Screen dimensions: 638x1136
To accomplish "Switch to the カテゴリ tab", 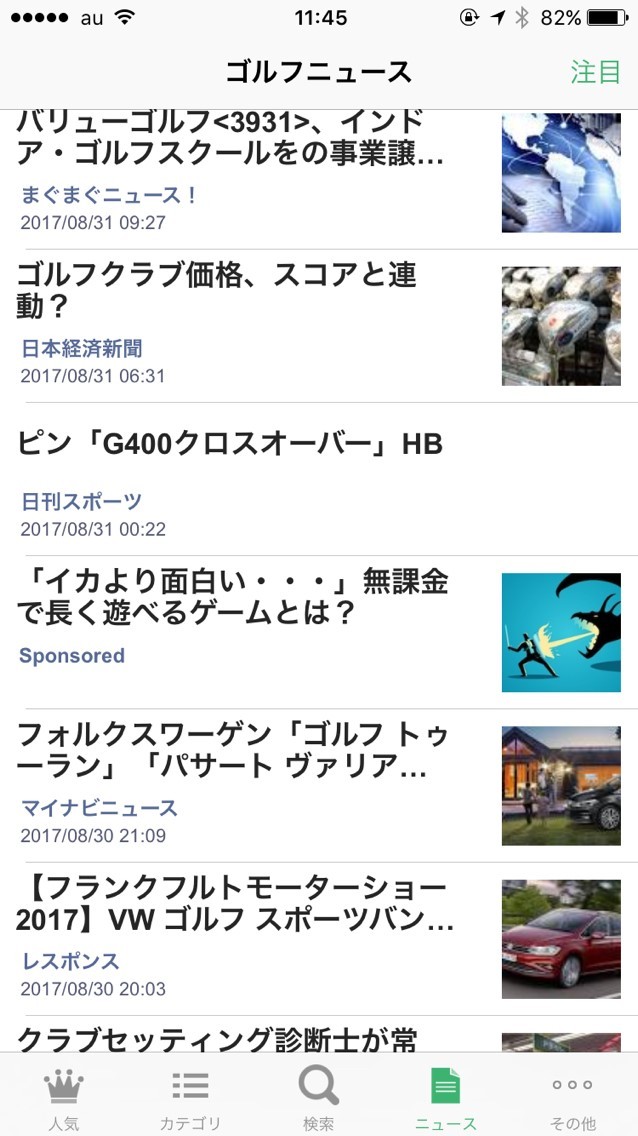I will [190, 1097].
